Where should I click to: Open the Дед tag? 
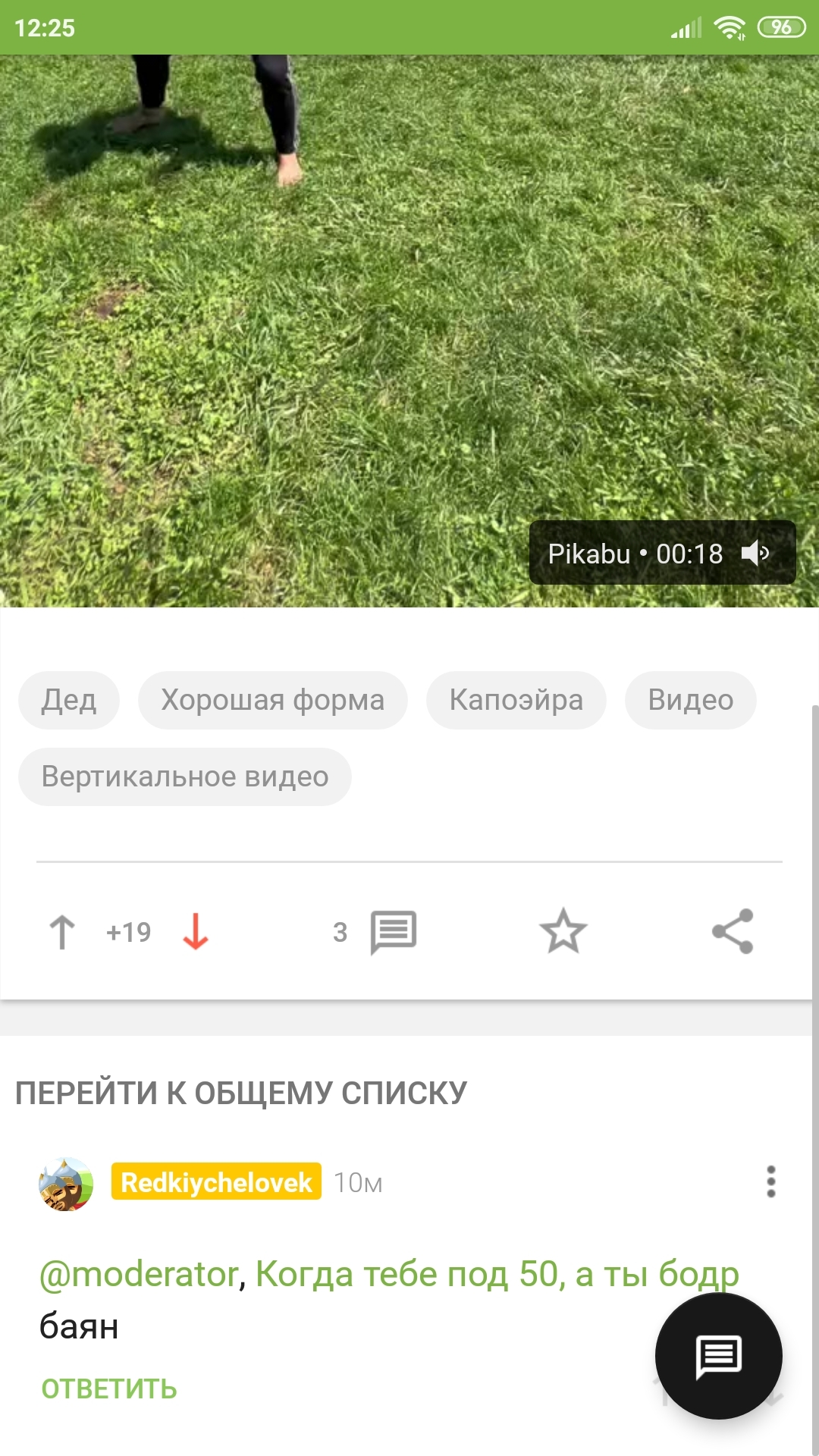pos(69,700)
